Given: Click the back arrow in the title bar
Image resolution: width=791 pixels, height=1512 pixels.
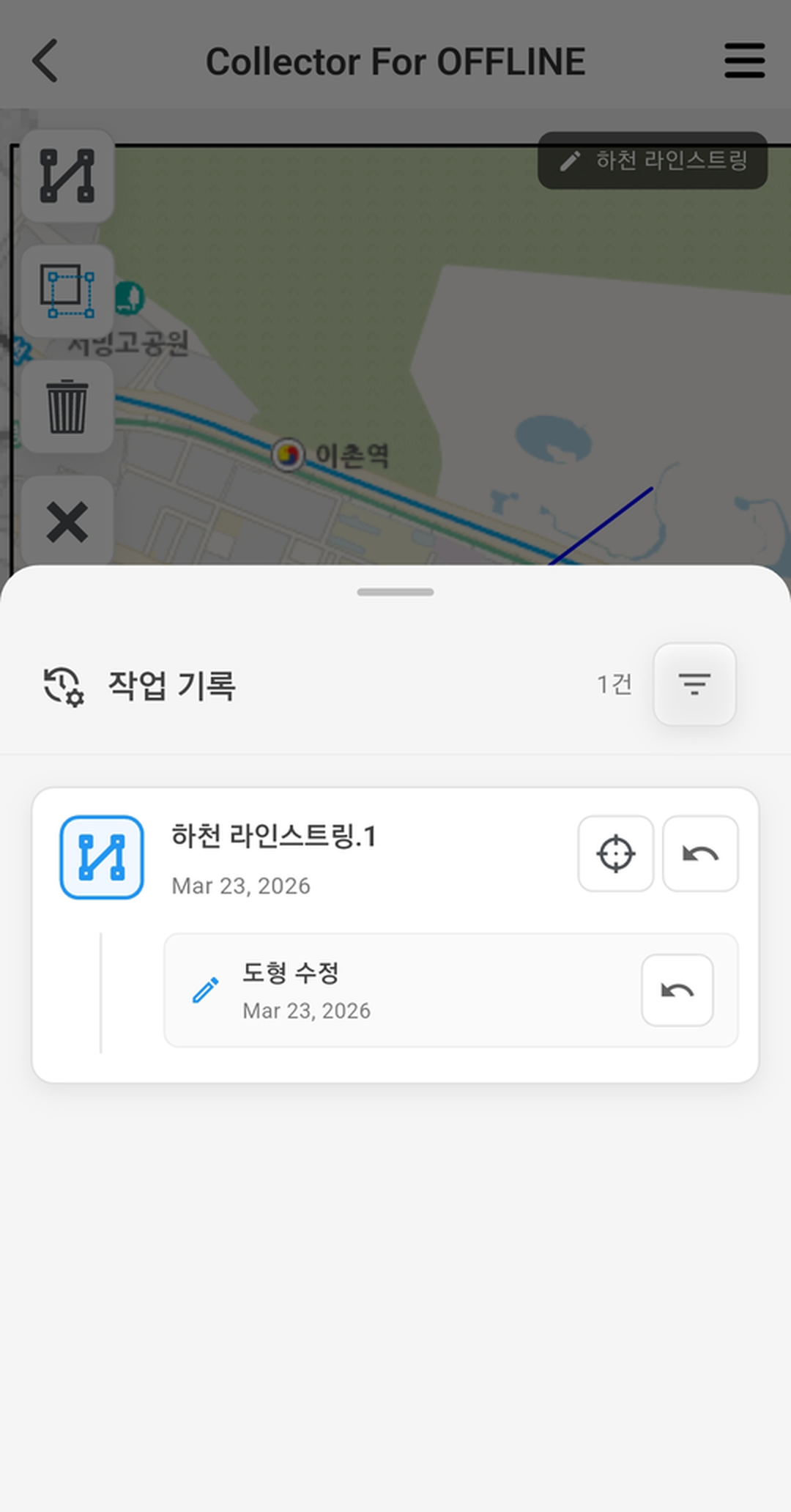Looking at the screenshot, I should [x=45, y=61].
